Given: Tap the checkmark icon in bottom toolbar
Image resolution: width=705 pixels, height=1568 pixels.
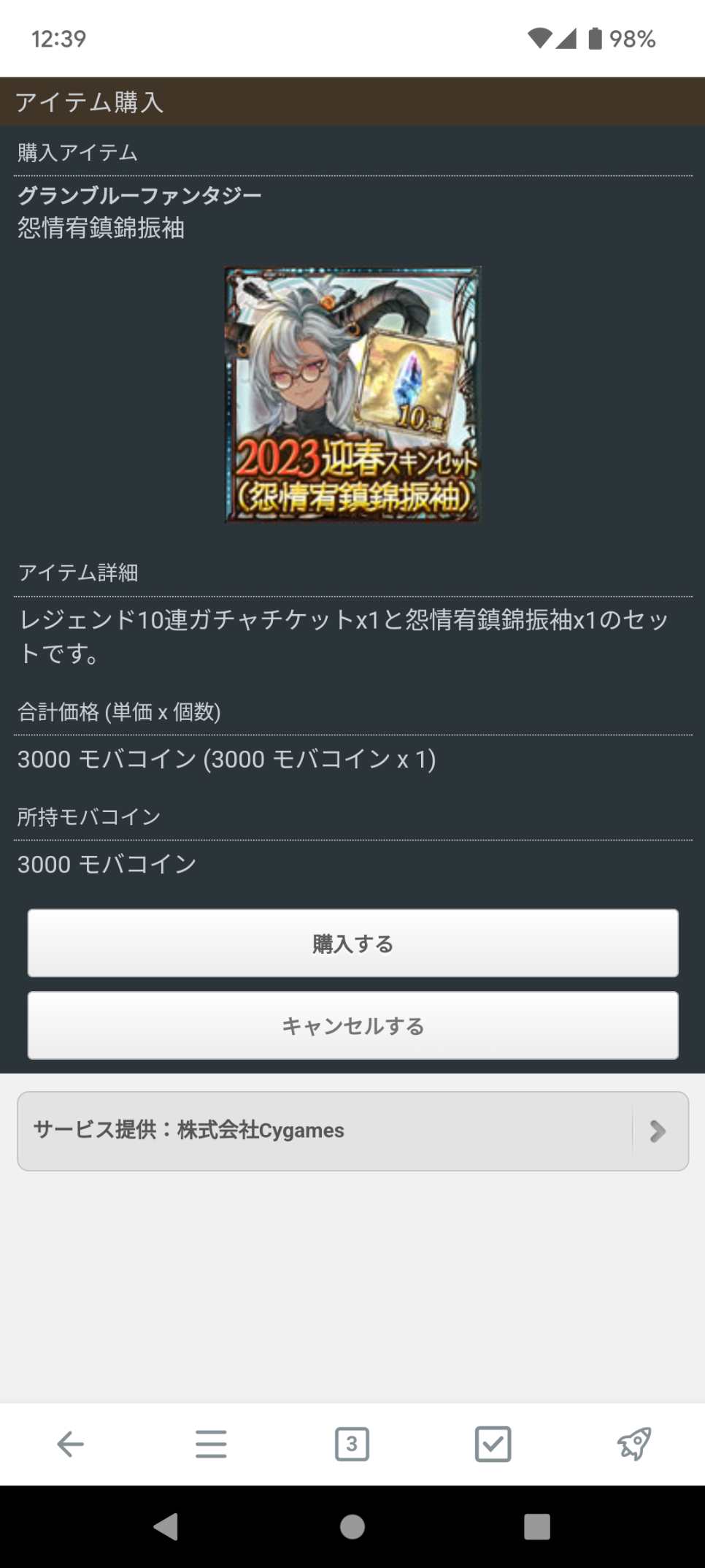Looking at the screenshot, I should 493,1444.
